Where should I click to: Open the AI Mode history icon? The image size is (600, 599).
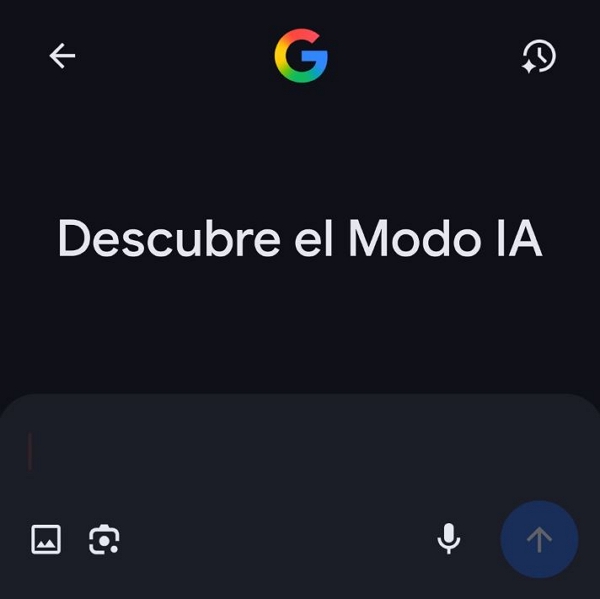pos(539,56)
